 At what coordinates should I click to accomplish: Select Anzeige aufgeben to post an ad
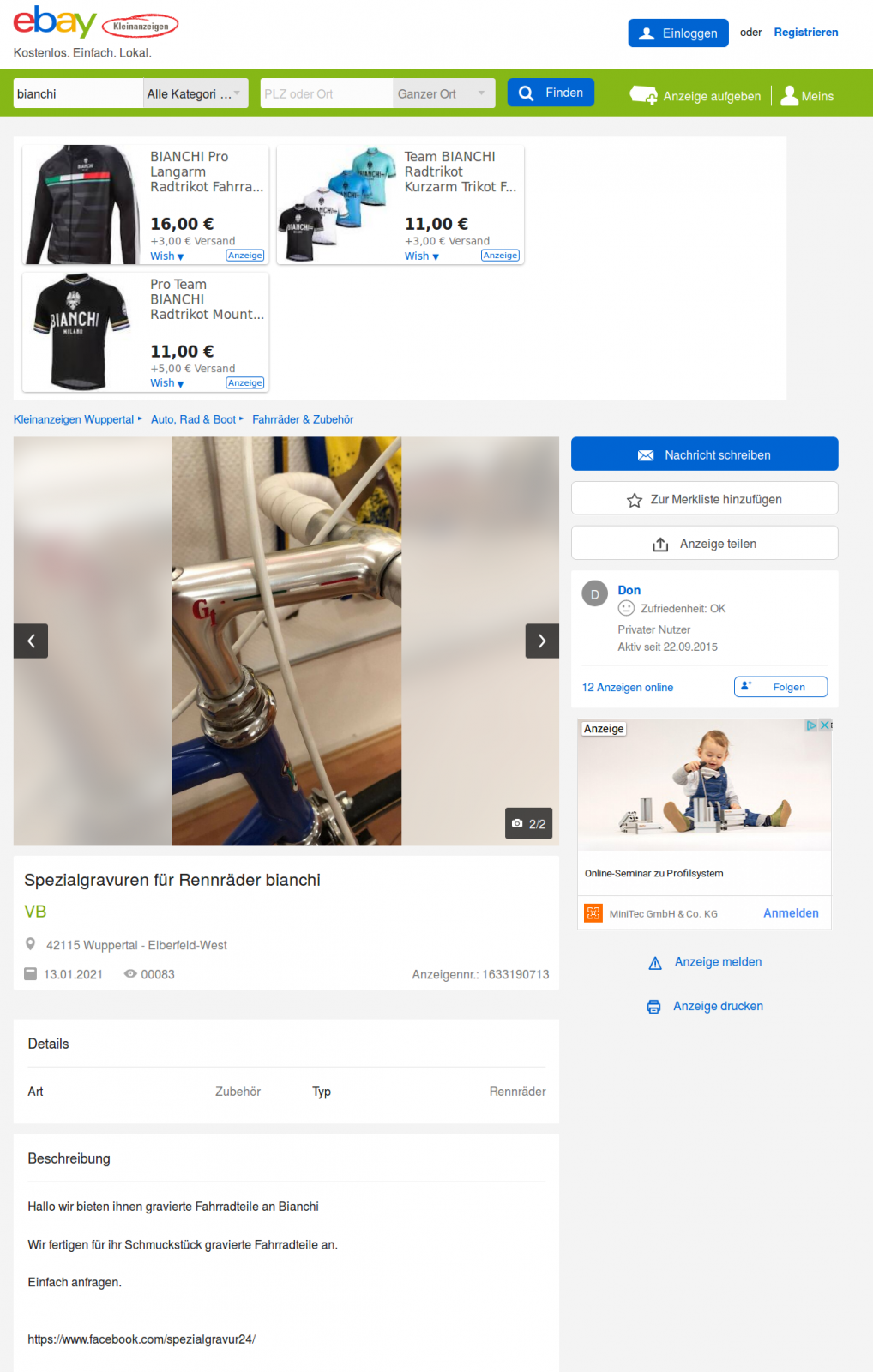click(695, 96)
